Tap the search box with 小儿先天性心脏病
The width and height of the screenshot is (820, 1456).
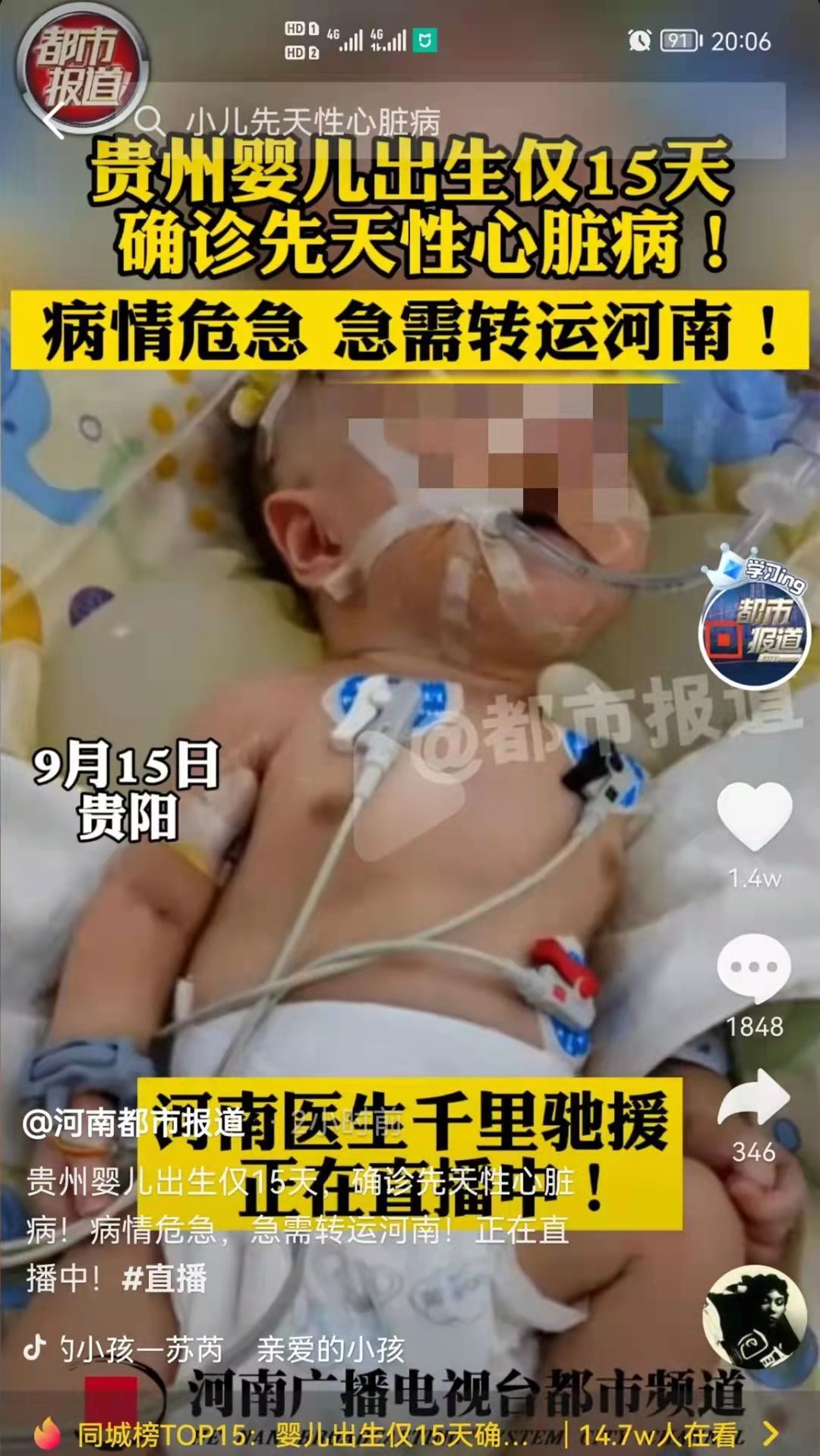tap(456, 121)
